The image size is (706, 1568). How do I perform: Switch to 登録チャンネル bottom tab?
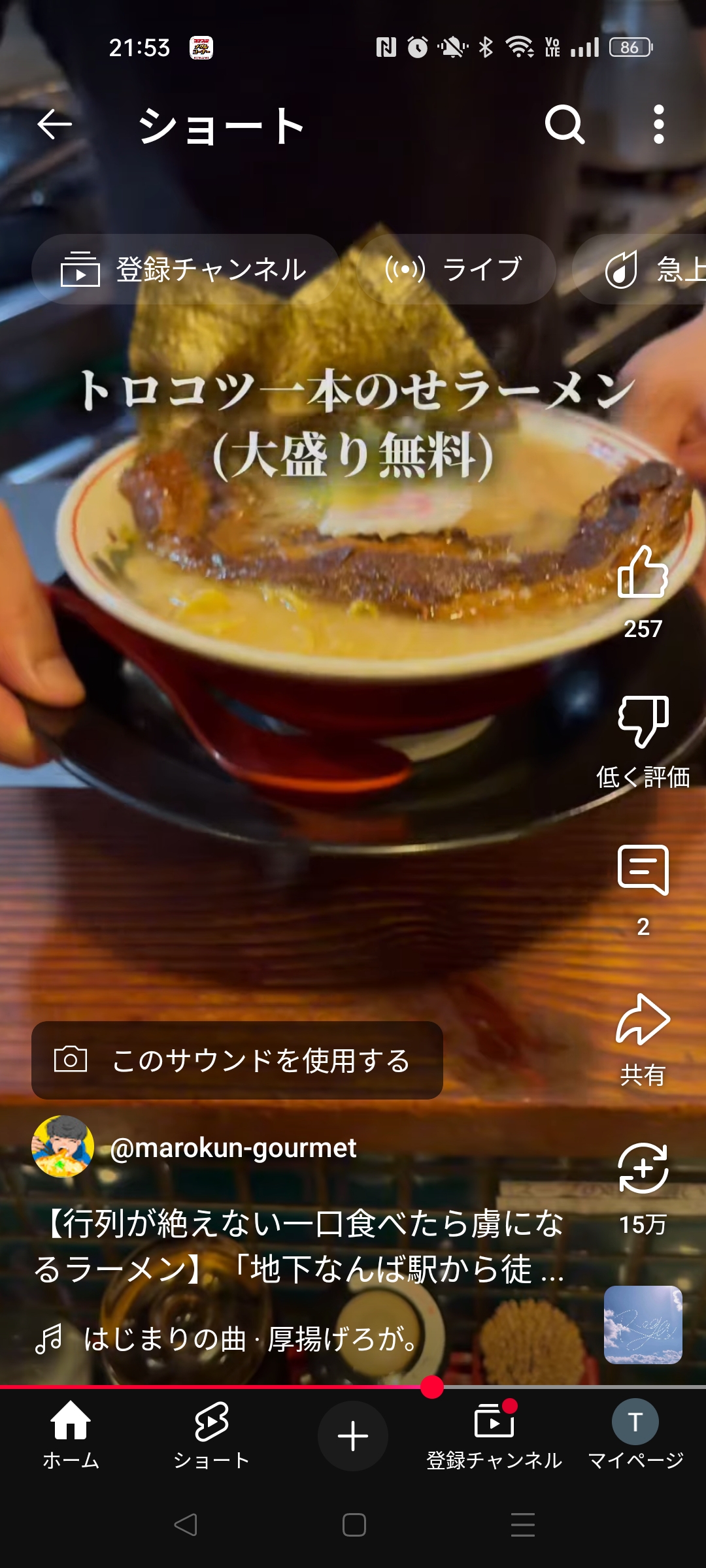[494, 1435]
